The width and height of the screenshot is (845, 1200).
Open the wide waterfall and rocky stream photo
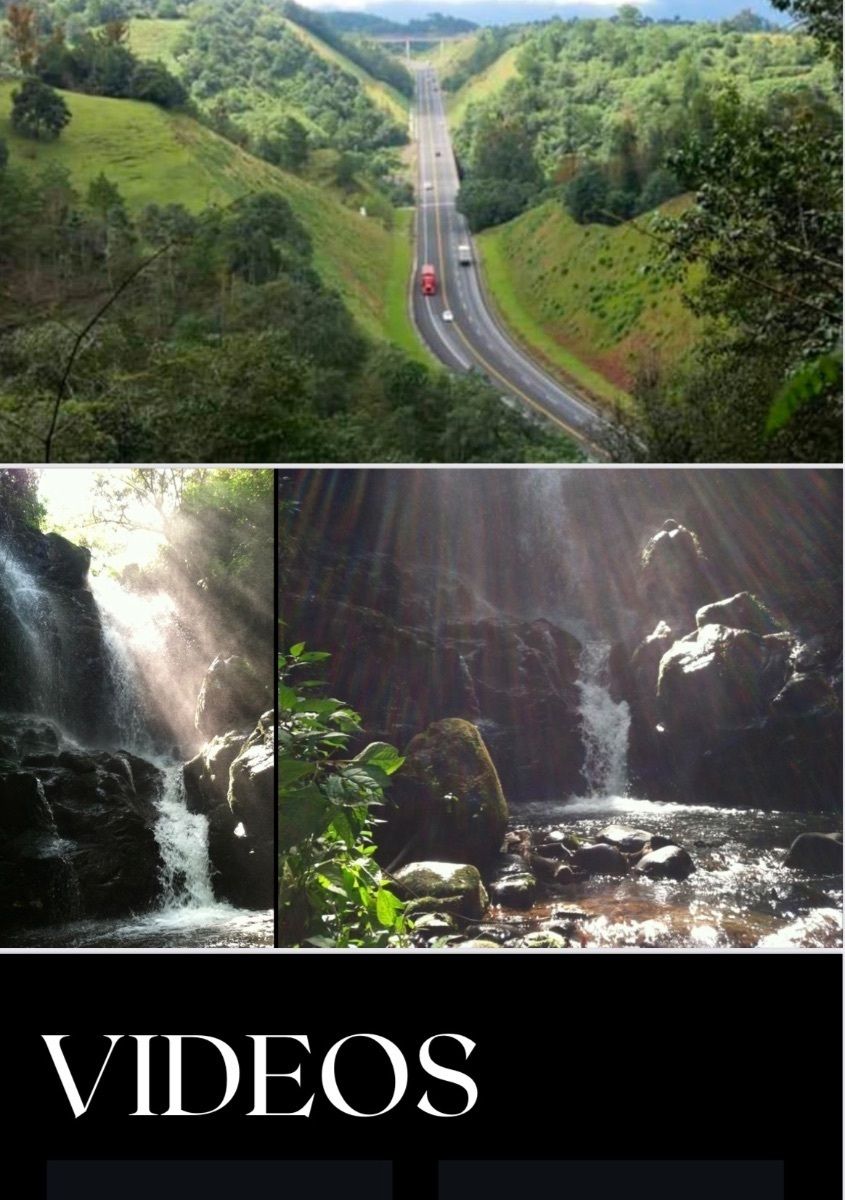(x=559, y=707)
